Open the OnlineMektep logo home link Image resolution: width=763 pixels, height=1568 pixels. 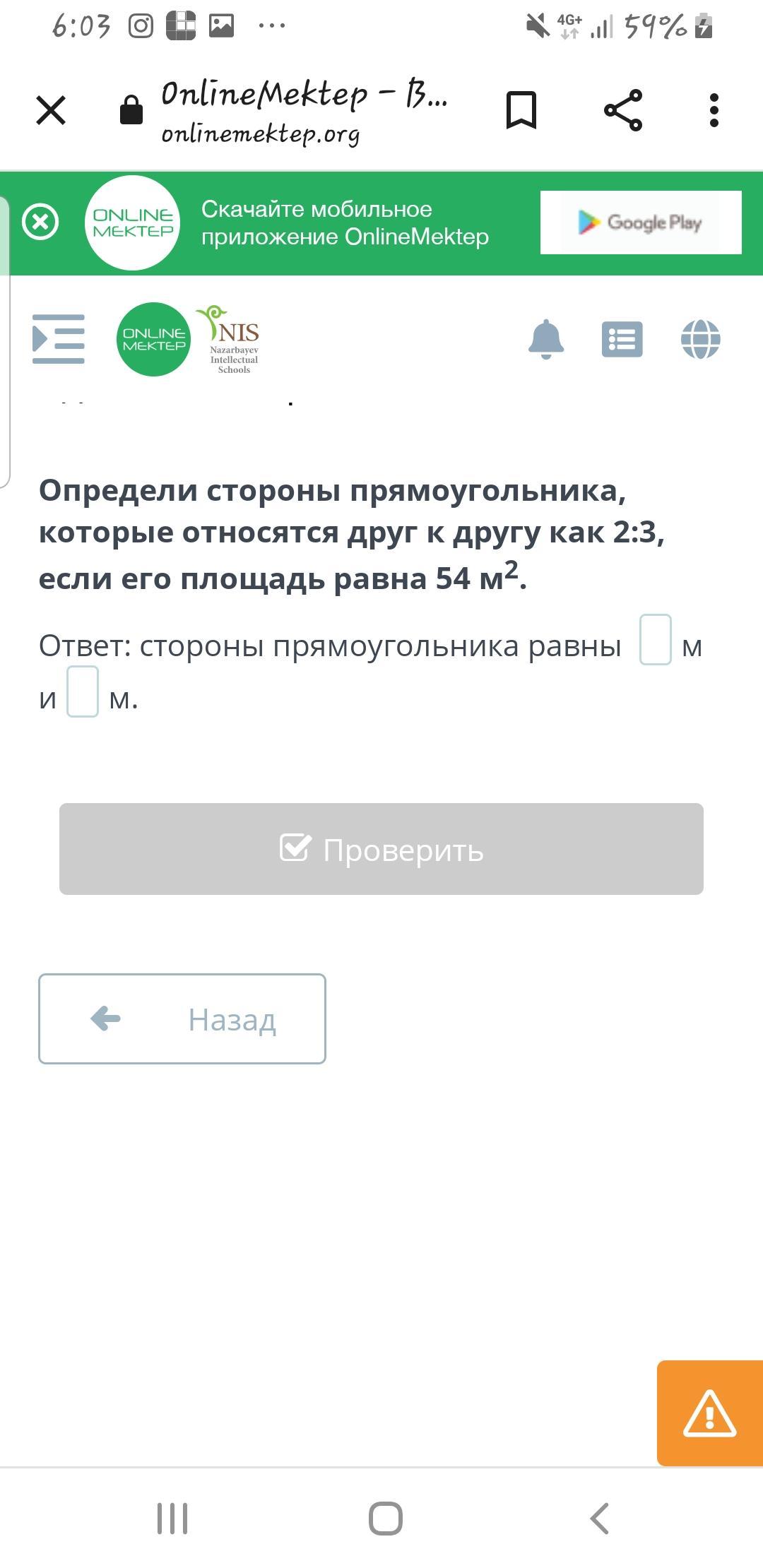click(x=153, y=339)
